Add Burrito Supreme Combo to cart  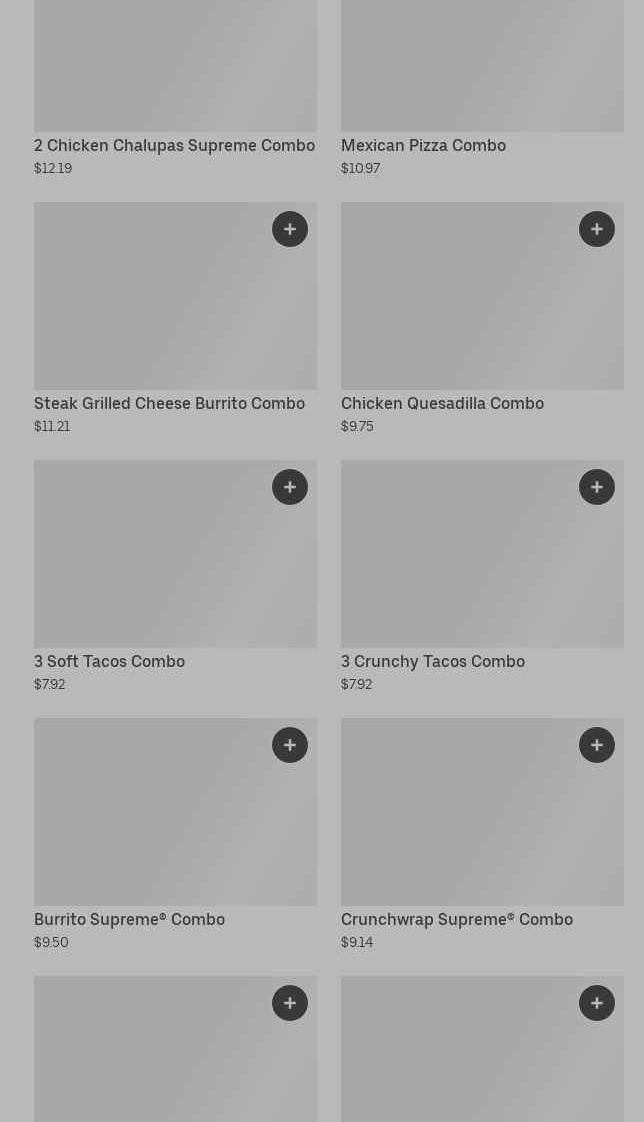coord(290,745)
